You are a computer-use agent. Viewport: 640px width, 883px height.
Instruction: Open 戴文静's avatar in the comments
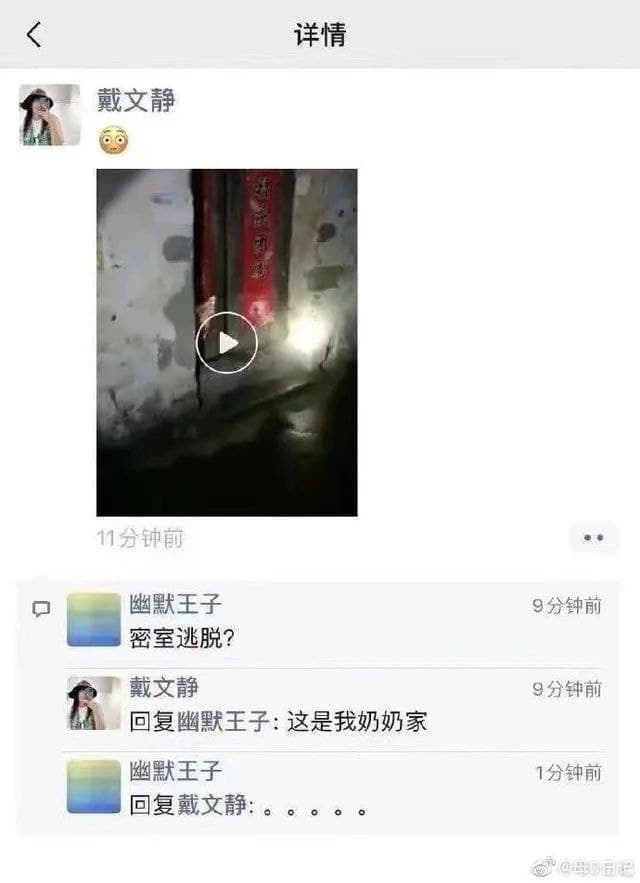93,702
